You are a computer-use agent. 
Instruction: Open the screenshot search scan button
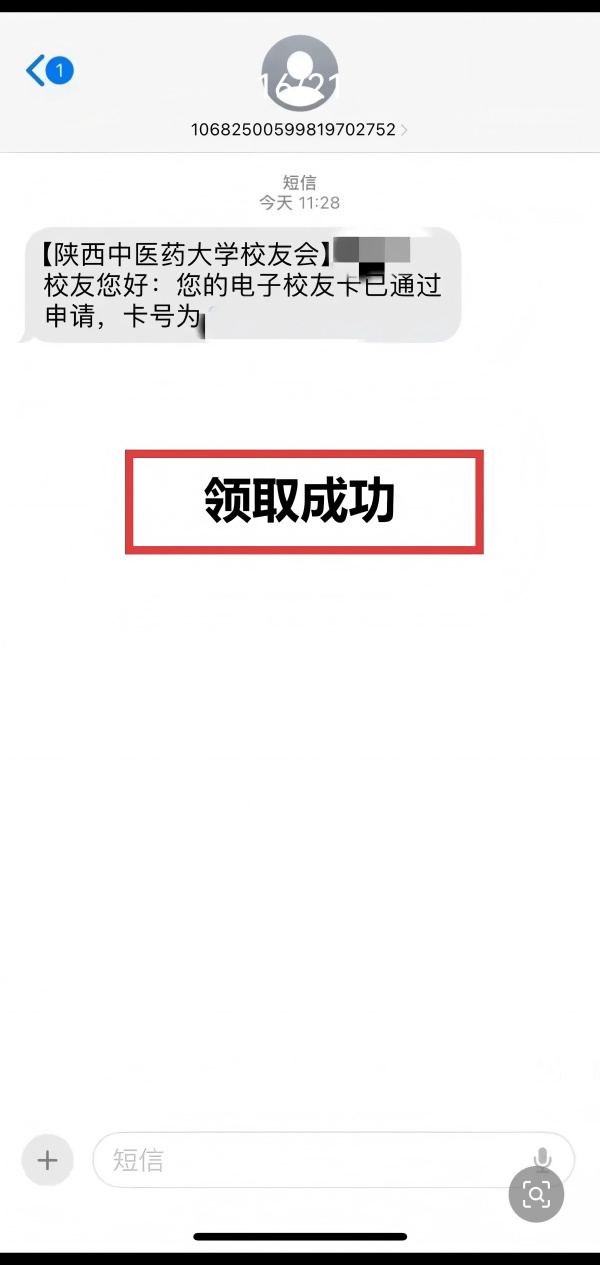click(x=537, y=1194)
